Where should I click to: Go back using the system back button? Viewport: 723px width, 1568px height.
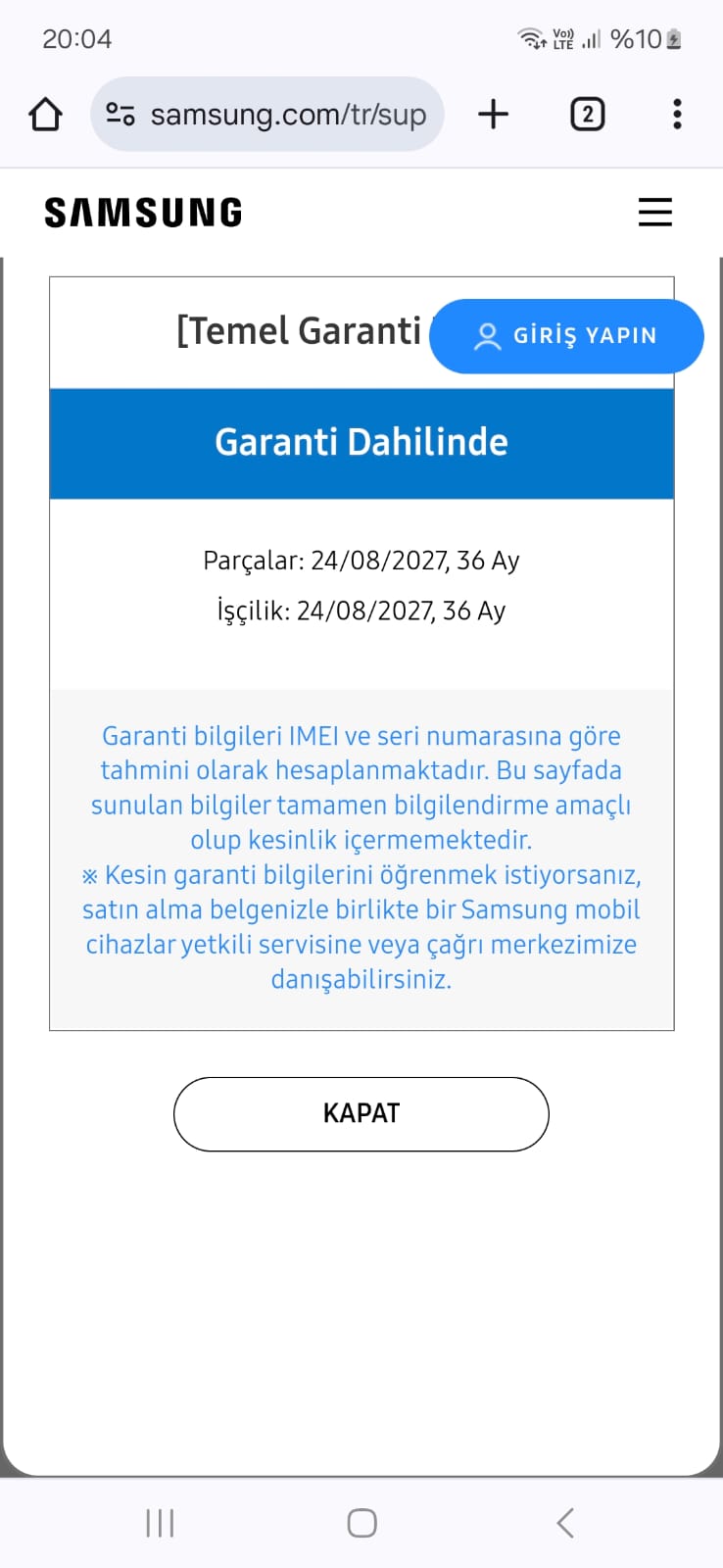point(564,1523)
